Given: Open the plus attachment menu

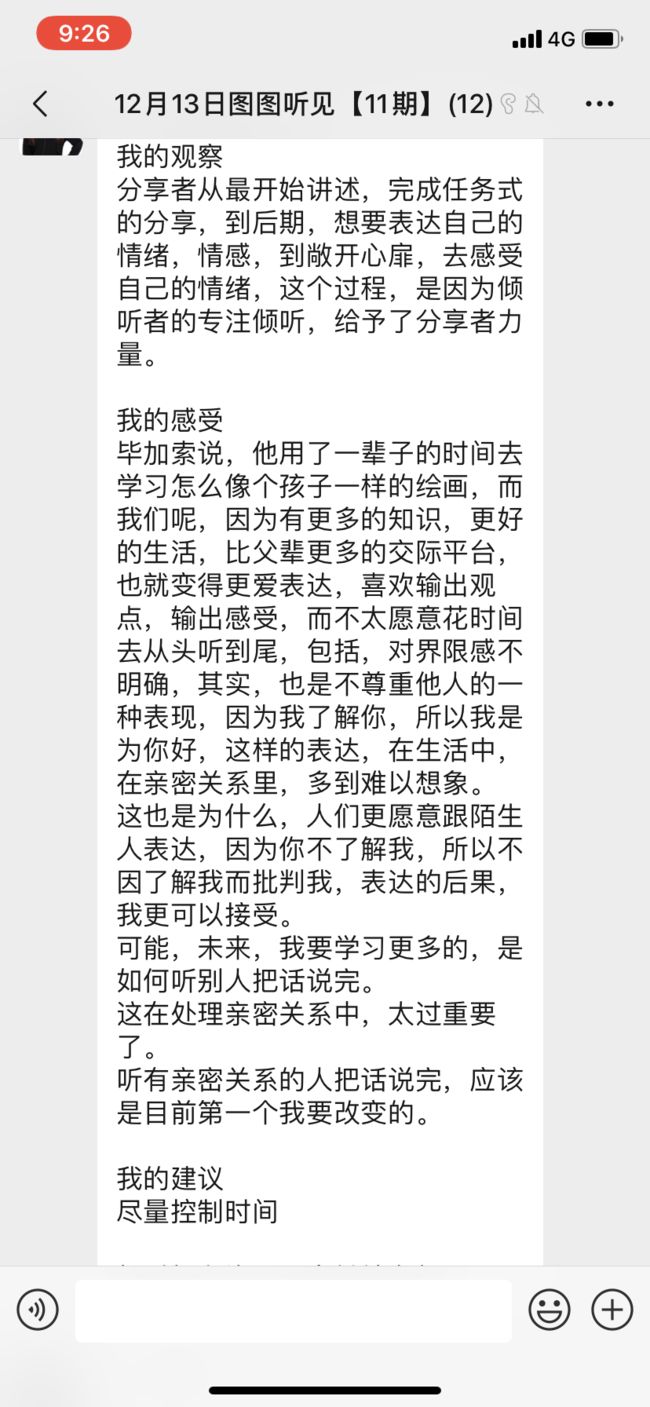Looking at the screenshot, I should tap(612, 1309).
